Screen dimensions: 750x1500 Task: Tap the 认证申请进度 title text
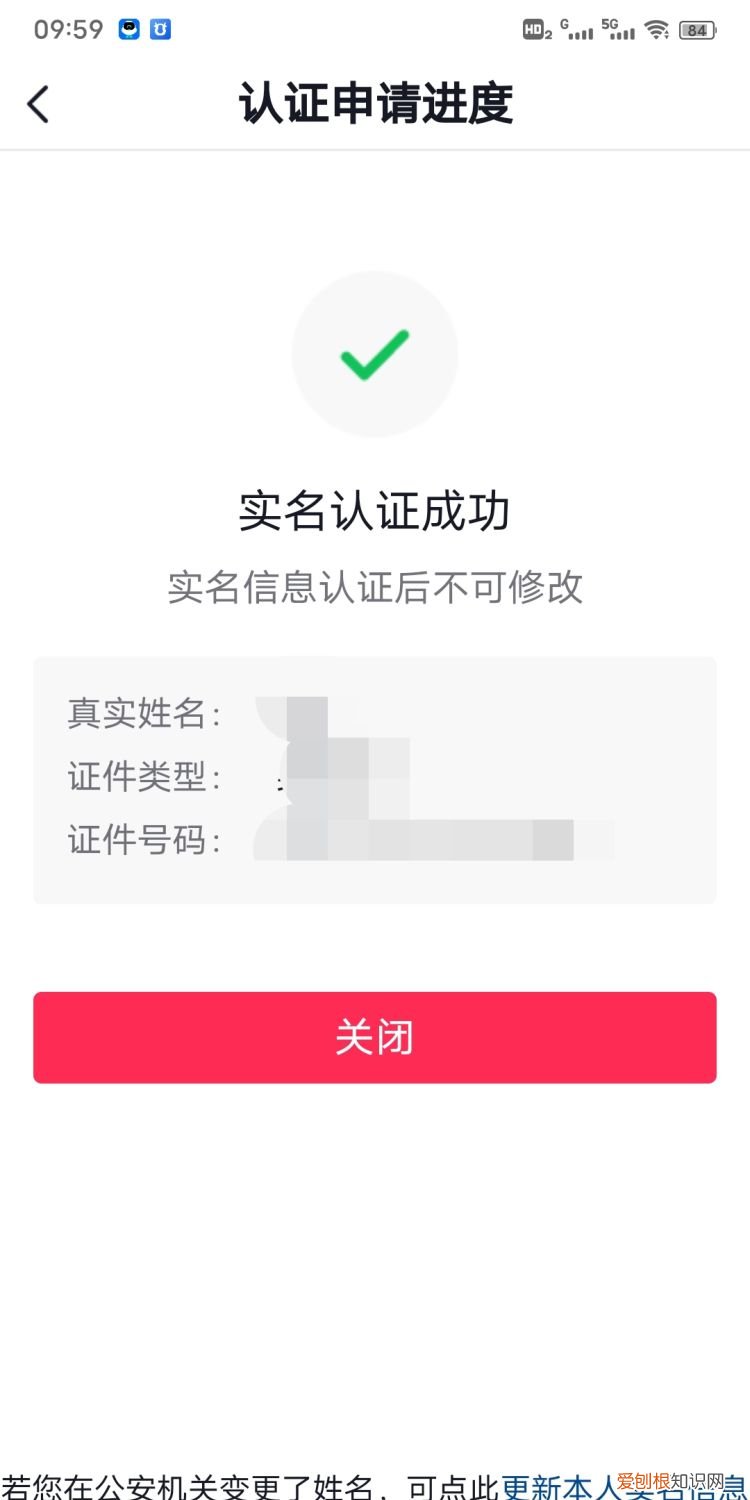pos(374,104)
